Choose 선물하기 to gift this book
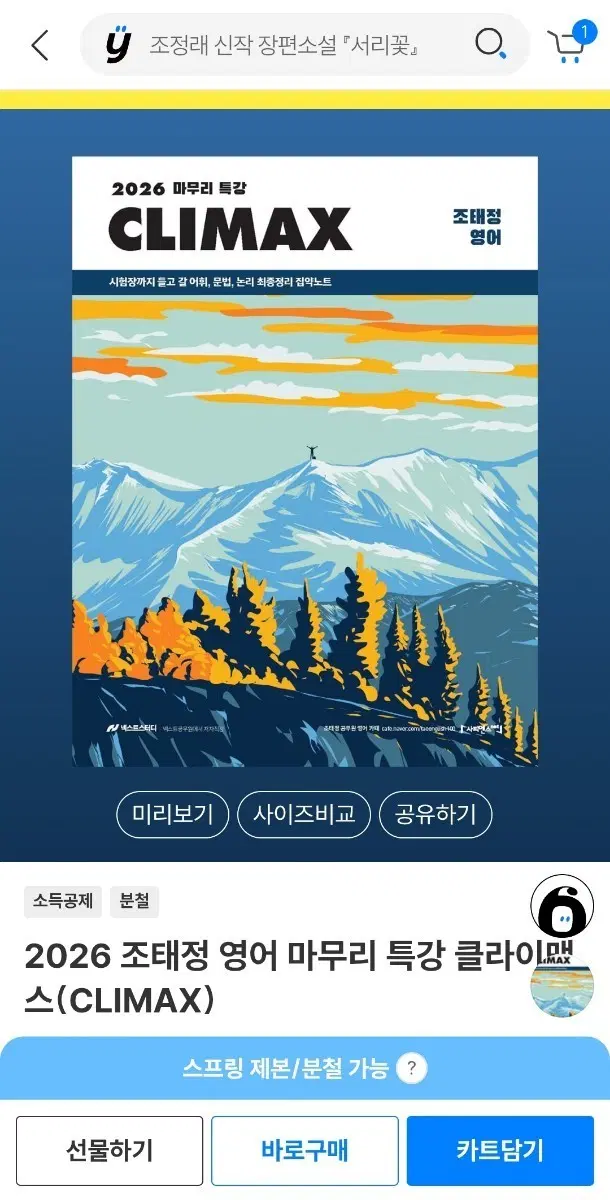610x1200 pixels. pos(109,1150)
